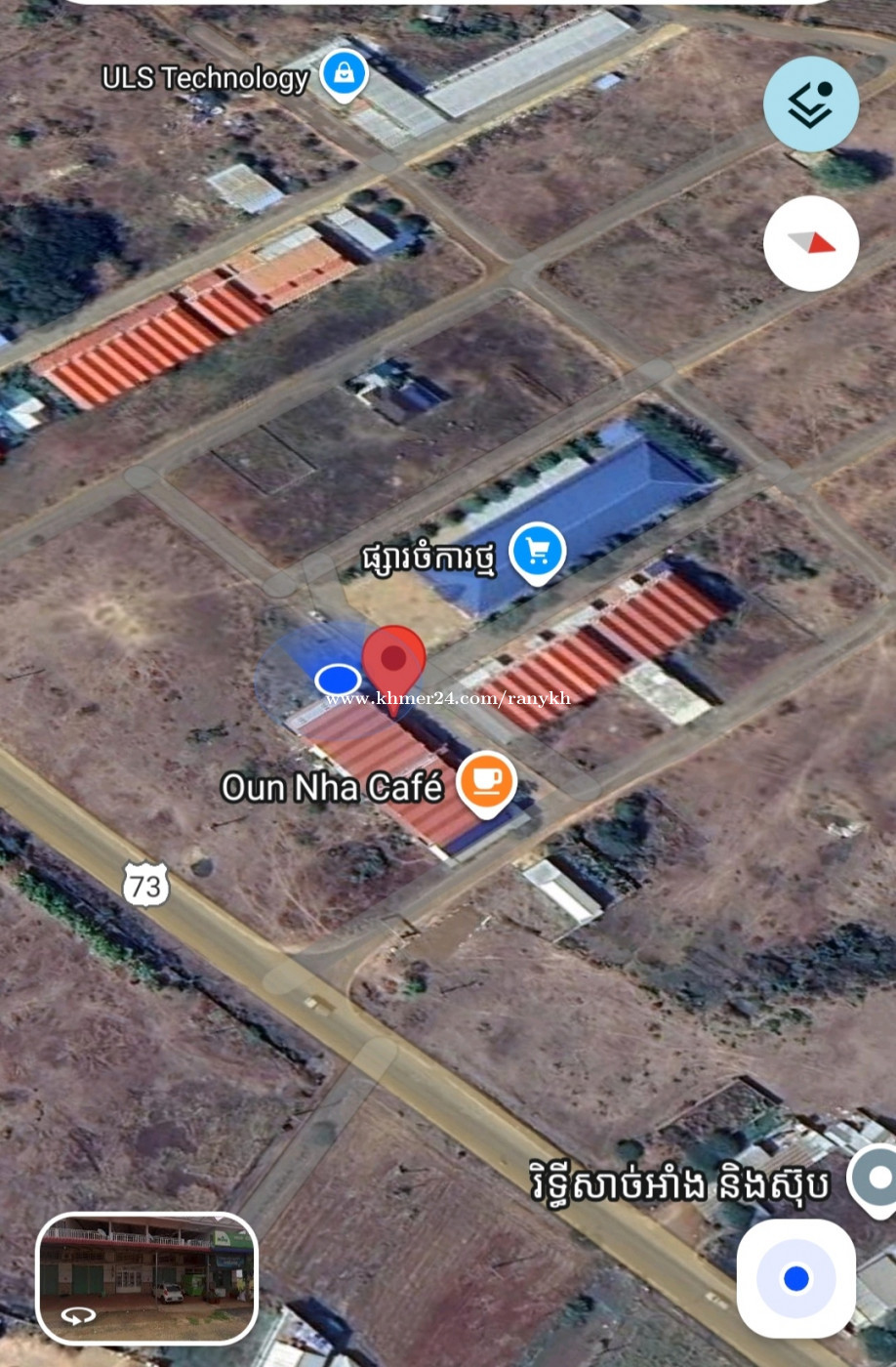Screen dimensions: 896x1367
Task: Open the map layers button
Action: click(x=810, y=104)
